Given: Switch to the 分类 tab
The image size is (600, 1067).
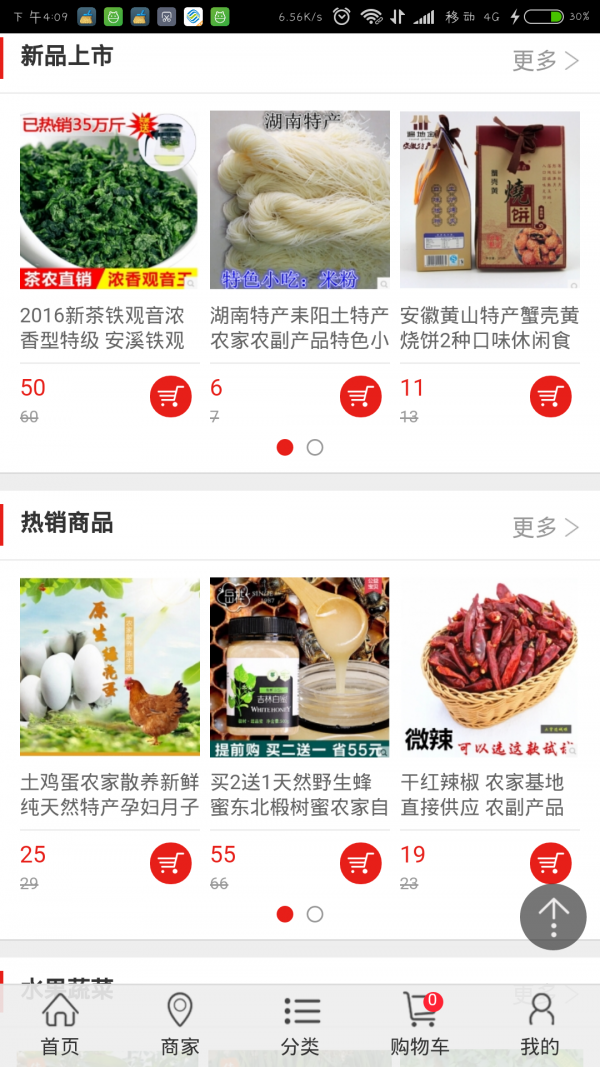Looking at the screenshot, I should coord(300,1025).
